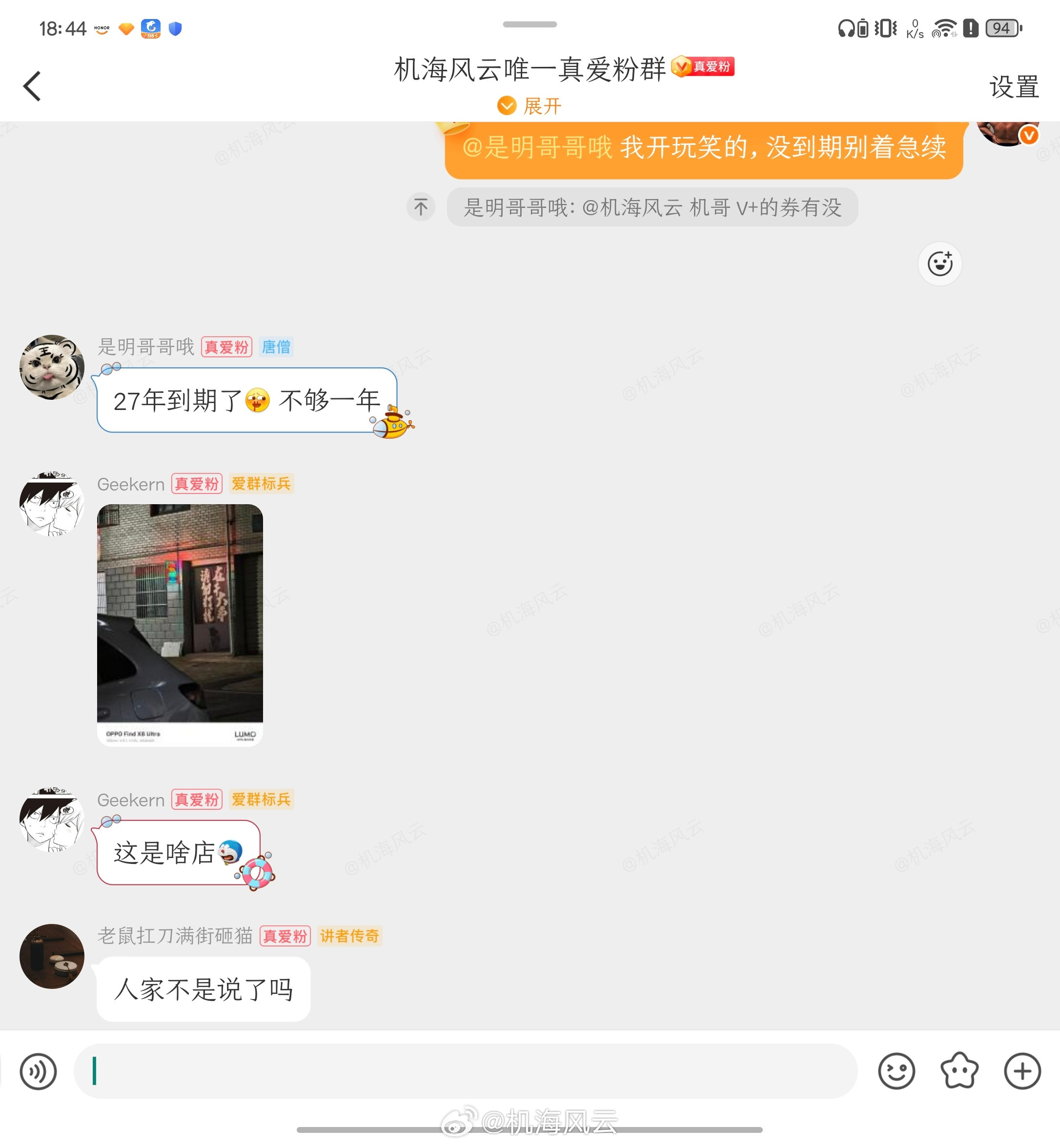Tap the up-arrow on the quoted reply

421,207
